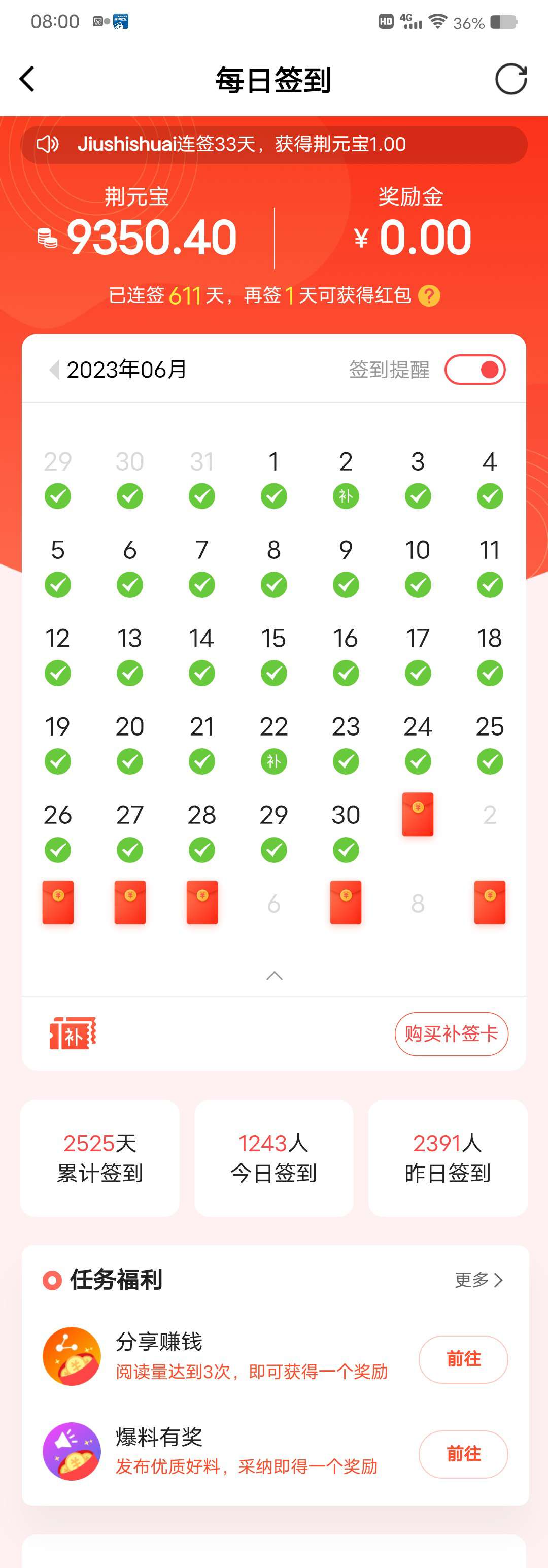This screenshot has width=548, height=1568.
Task: Tap 前往 for 爆料有奖 task
Action: point(463,1454)
